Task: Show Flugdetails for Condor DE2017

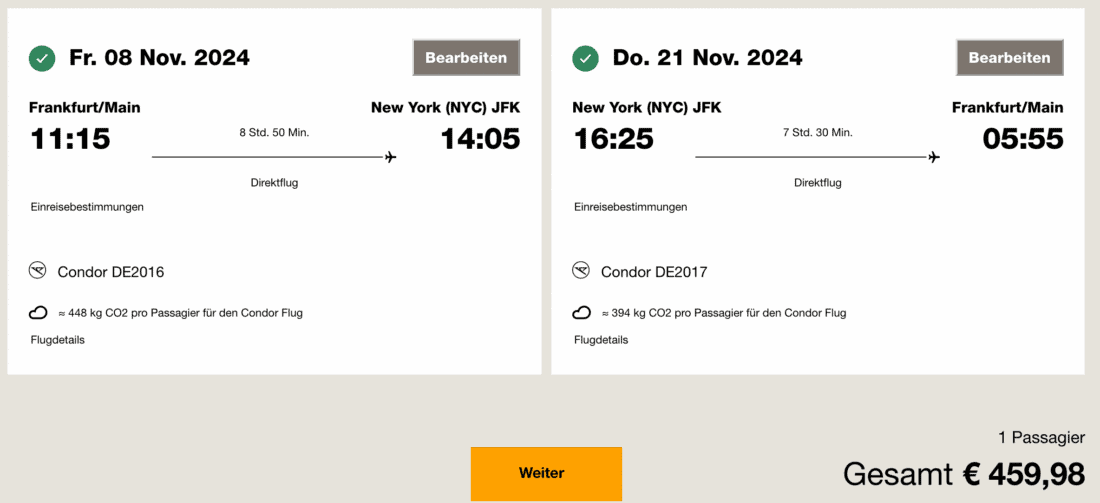Action: click(601, 340)
